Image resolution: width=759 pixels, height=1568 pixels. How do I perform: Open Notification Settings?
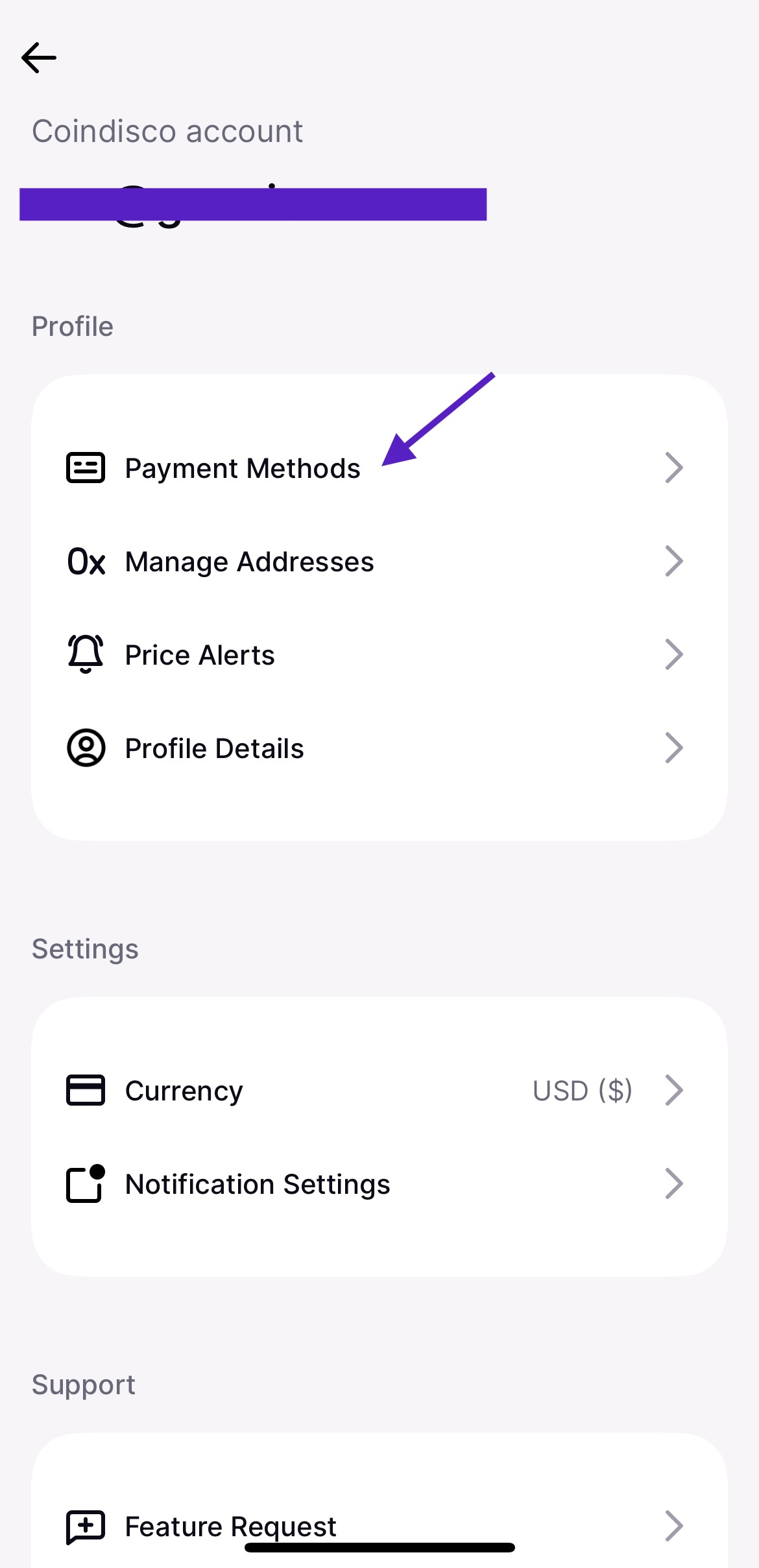point(258,1184)
